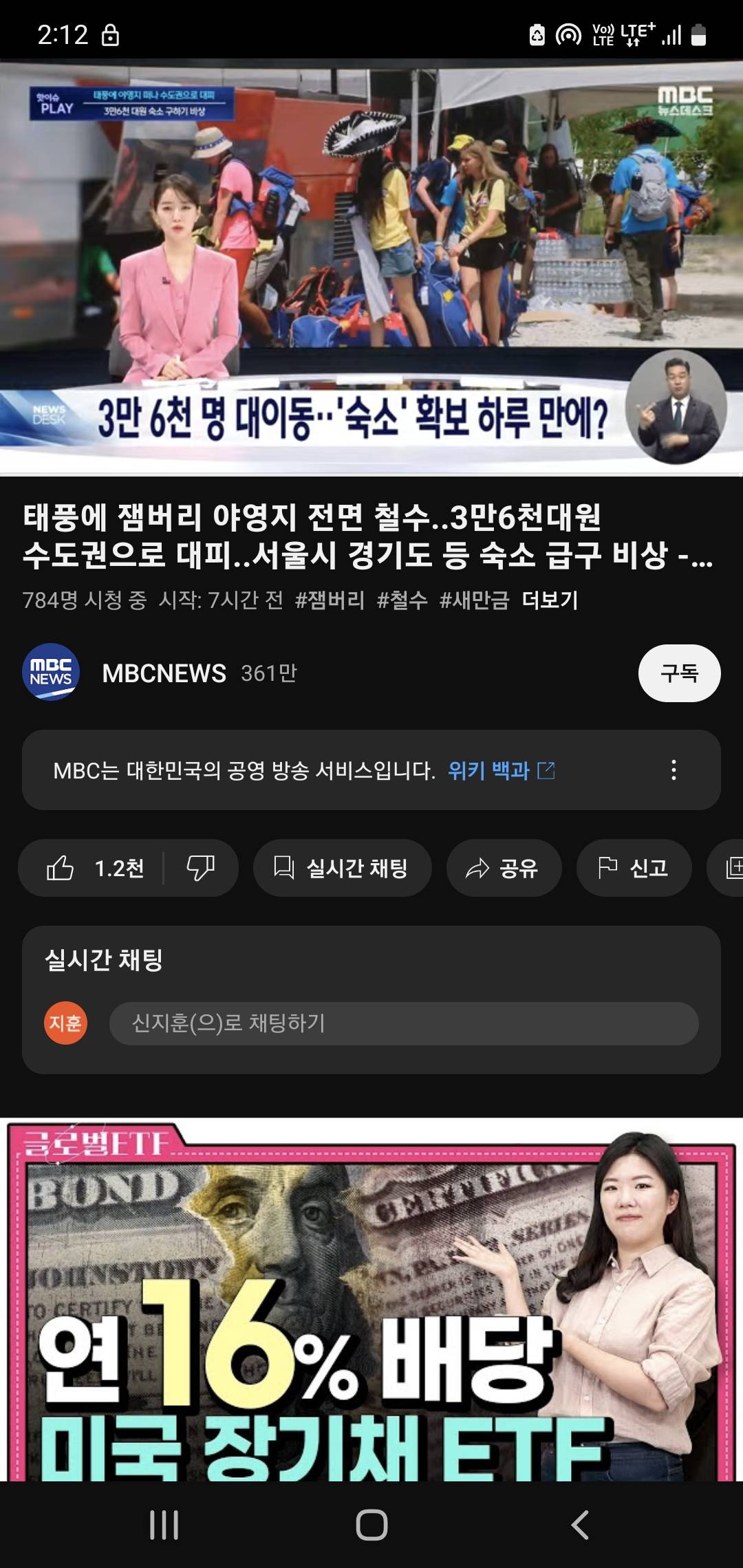Open the 위키 백과 link
This screenshot has width=743, height=1568.
[x=500, y=770]
